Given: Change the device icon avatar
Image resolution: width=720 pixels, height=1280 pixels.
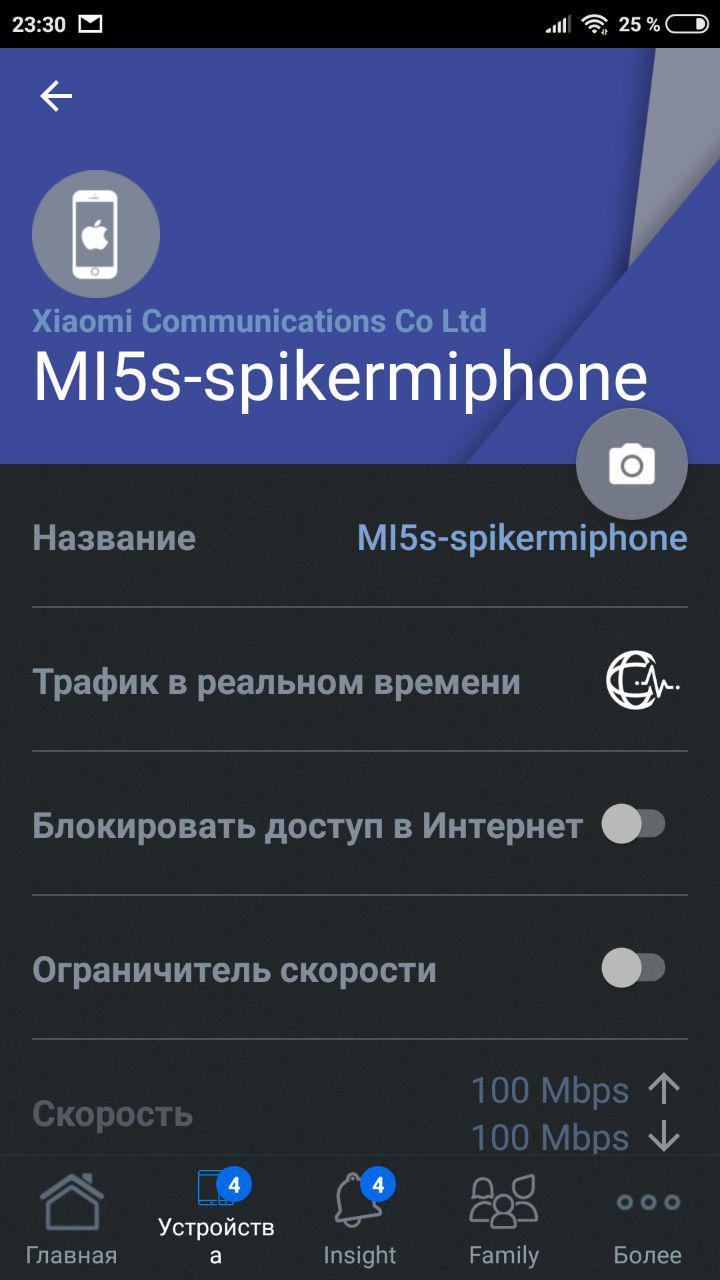Looking at the screenshot, I should coord(96,234).
